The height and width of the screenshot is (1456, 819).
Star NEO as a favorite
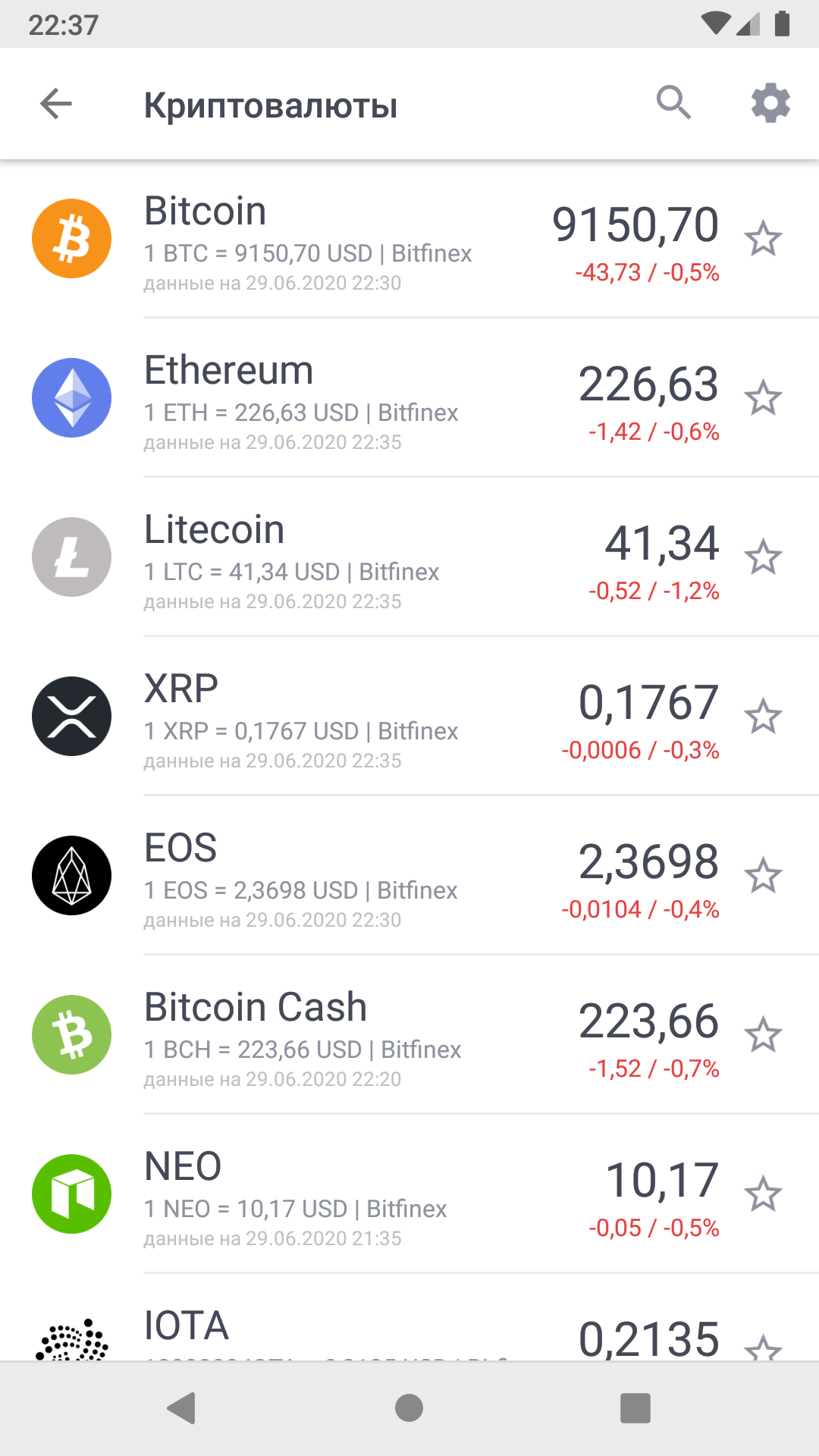tap(763, 1195)
